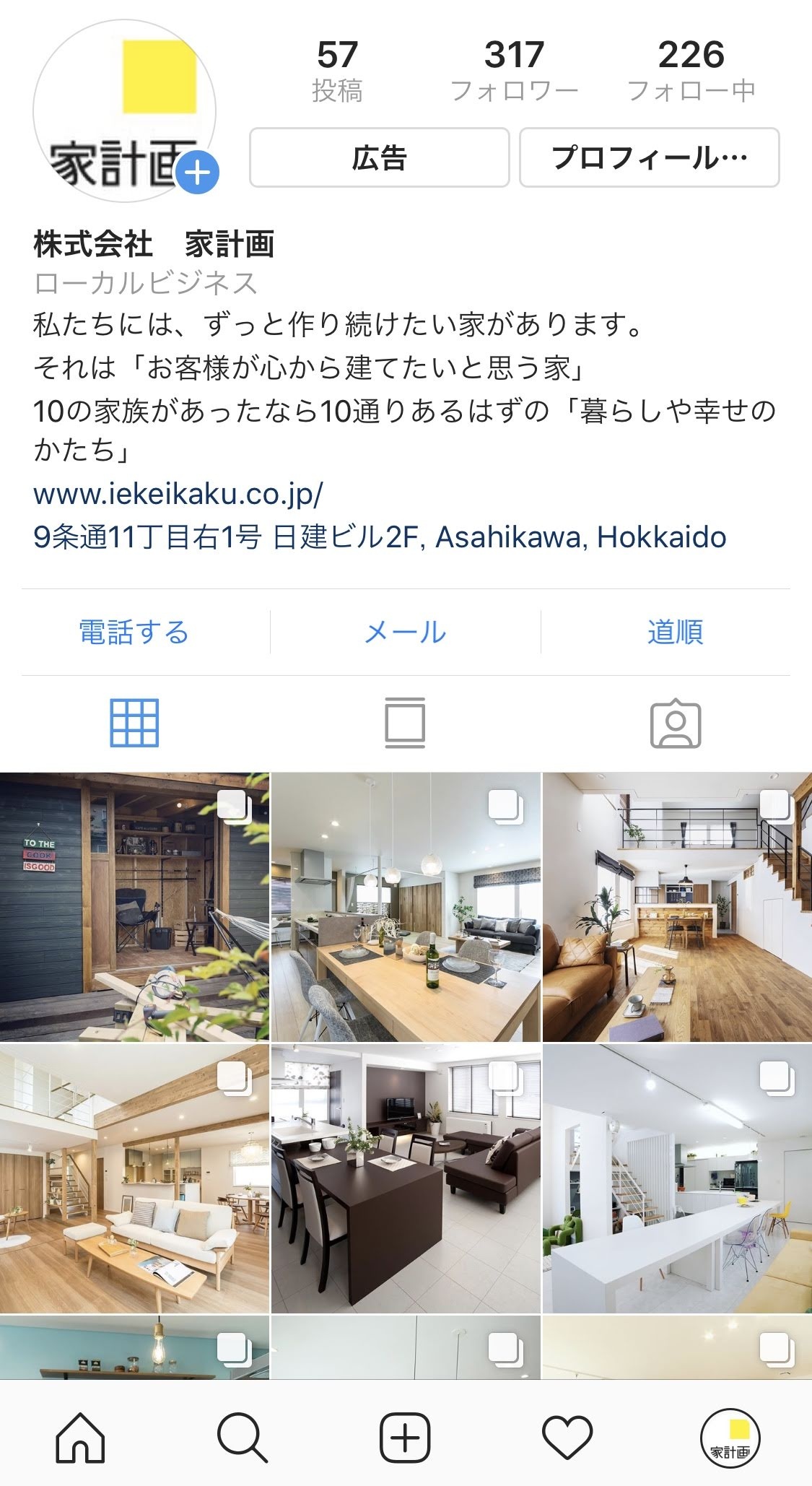
Task: Open the post with hammock and wooden garage
Action: pos(134,907)
